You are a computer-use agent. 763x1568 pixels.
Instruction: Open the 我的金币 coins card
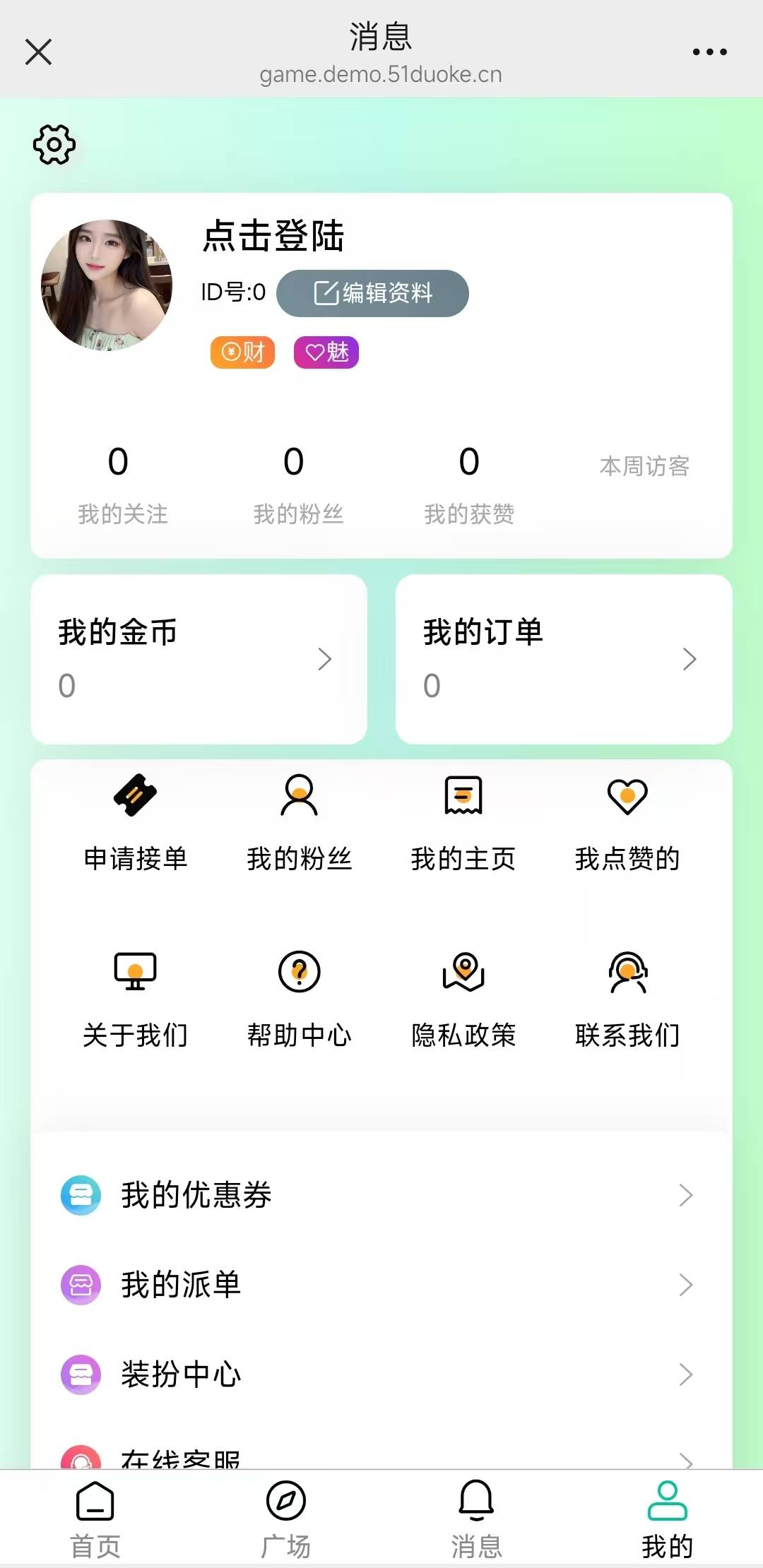pyautogui.click(x=199, y=659)
